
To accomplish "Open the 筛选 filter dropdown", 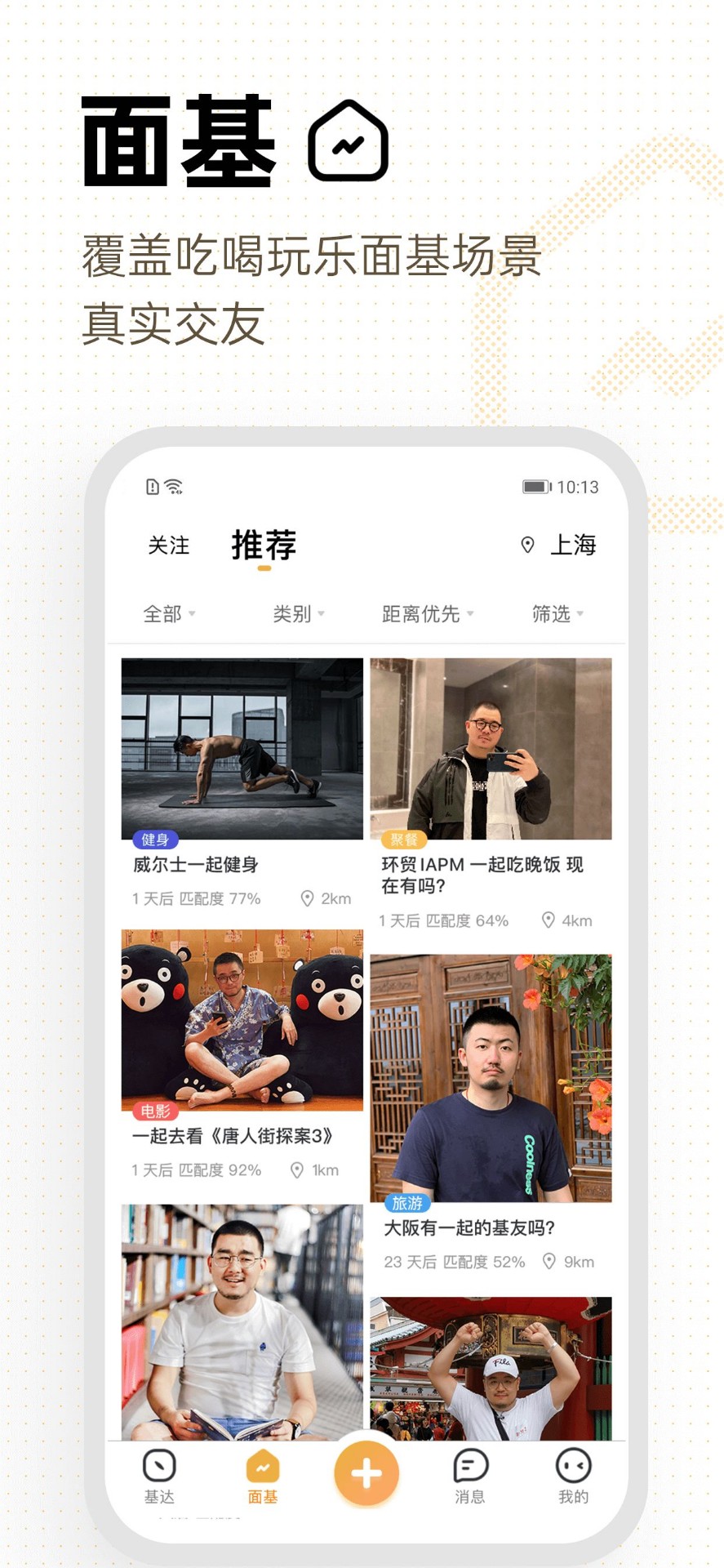I will click(x=554, y=614).
